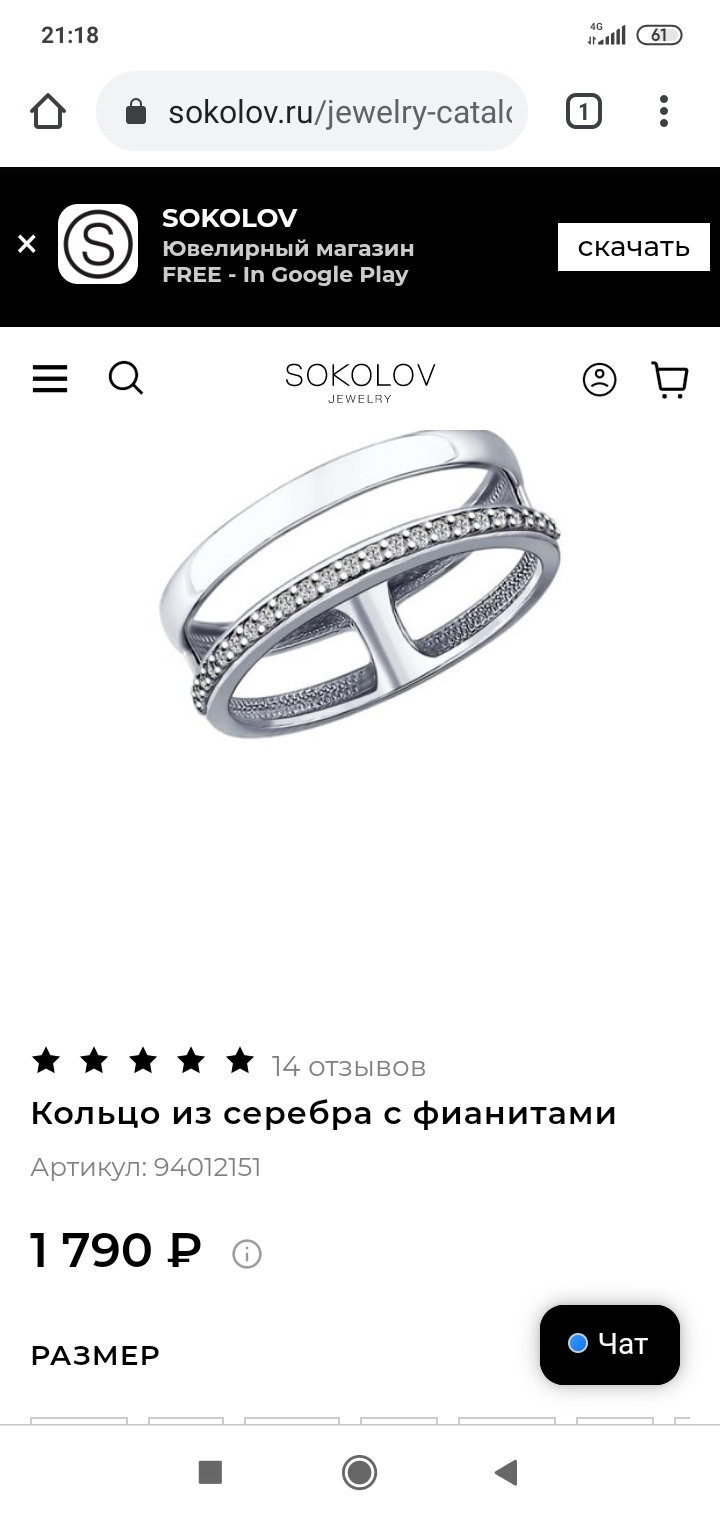Dismiss the SOKOLOV app banner

[27, 244]
